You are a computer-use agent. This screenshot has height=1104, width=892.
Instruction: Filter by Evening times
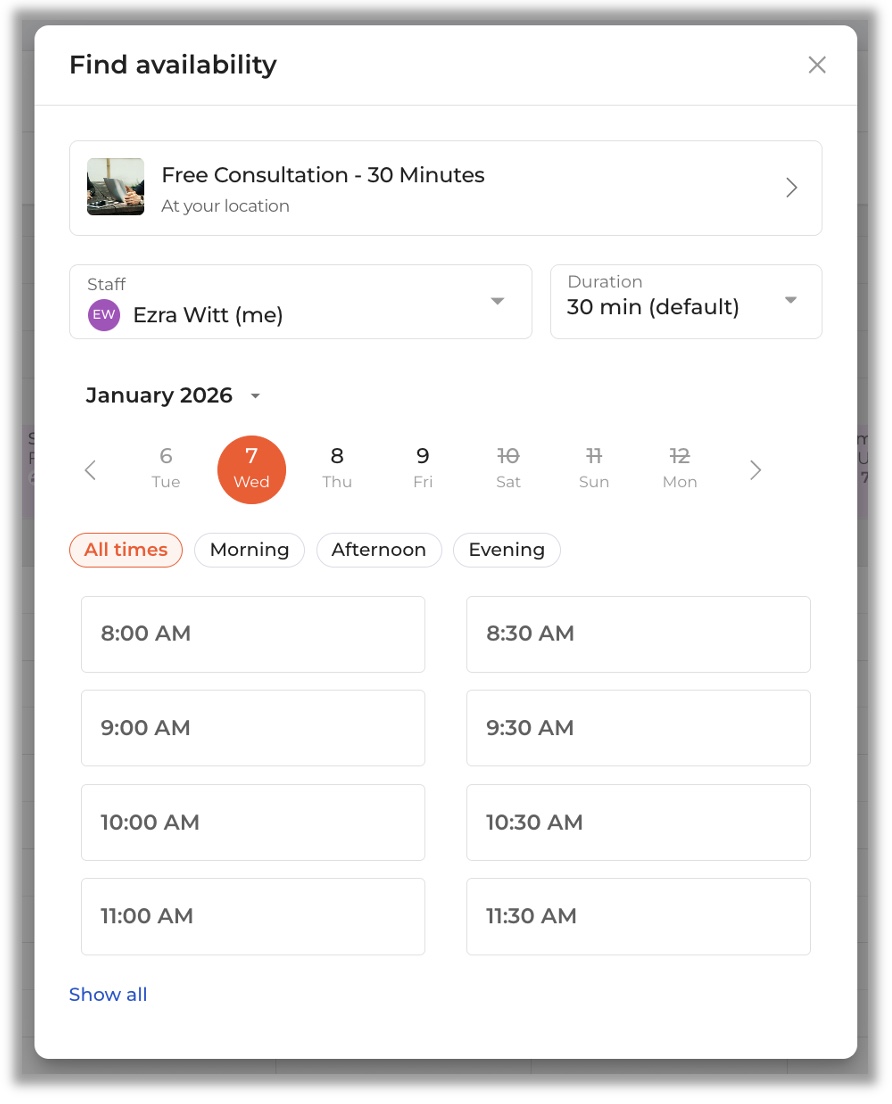506,550
